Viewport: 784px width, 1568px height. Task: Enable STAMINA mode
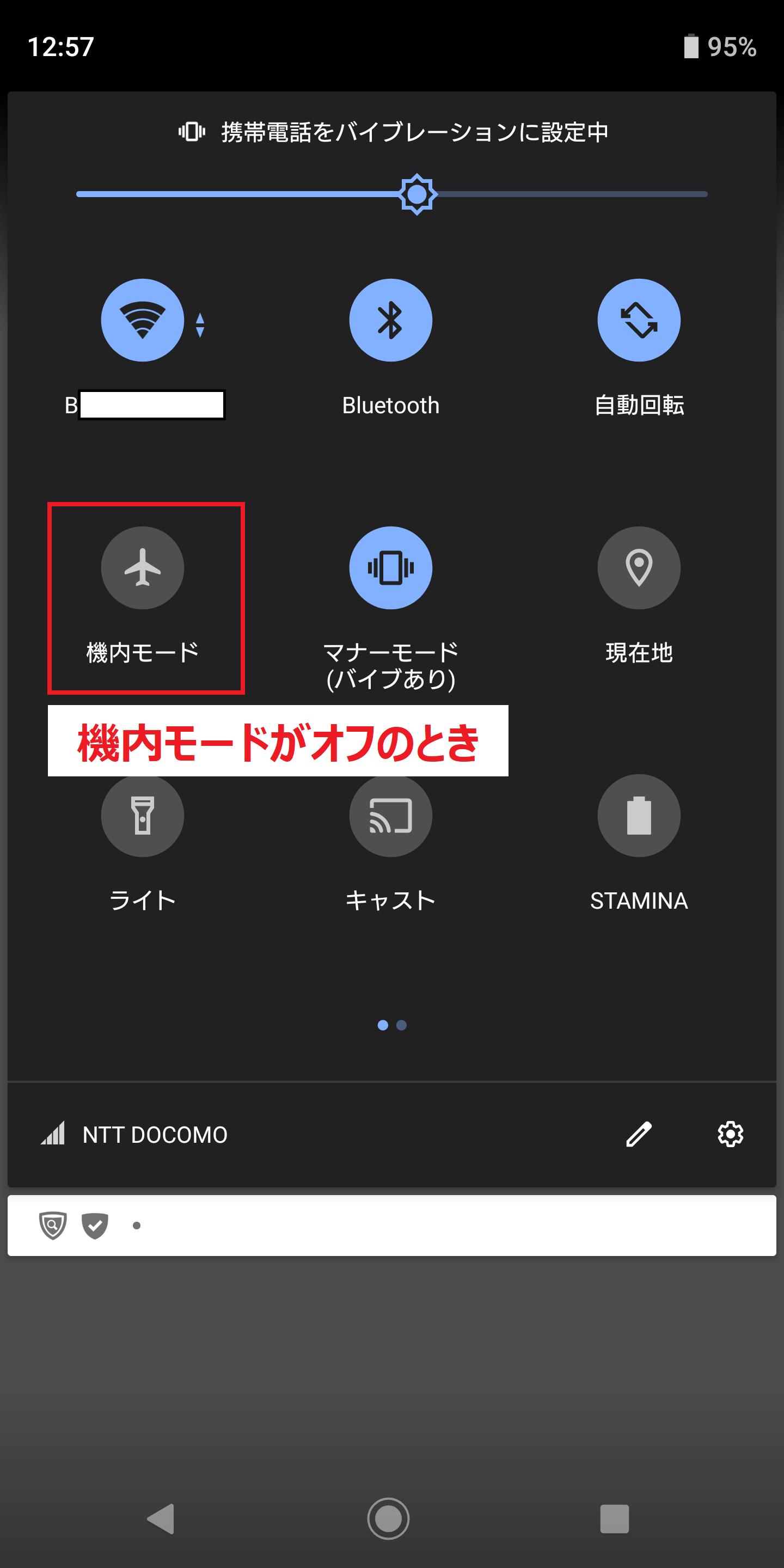click(x=639, y=816)
